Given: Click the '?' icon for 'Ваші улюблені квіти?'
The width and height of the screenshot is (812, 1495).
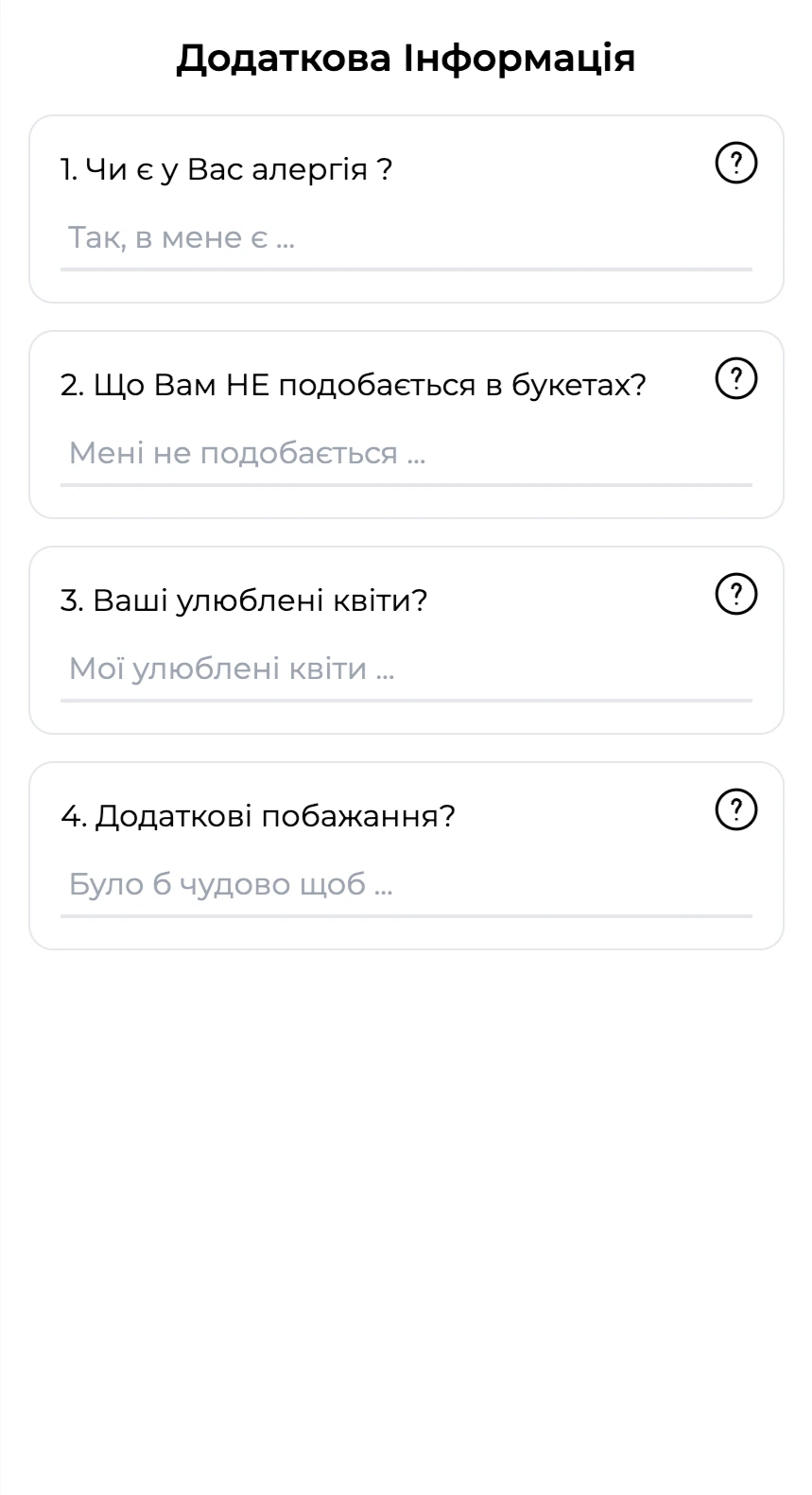Looking at the screenshot, I should coord(734,594).
